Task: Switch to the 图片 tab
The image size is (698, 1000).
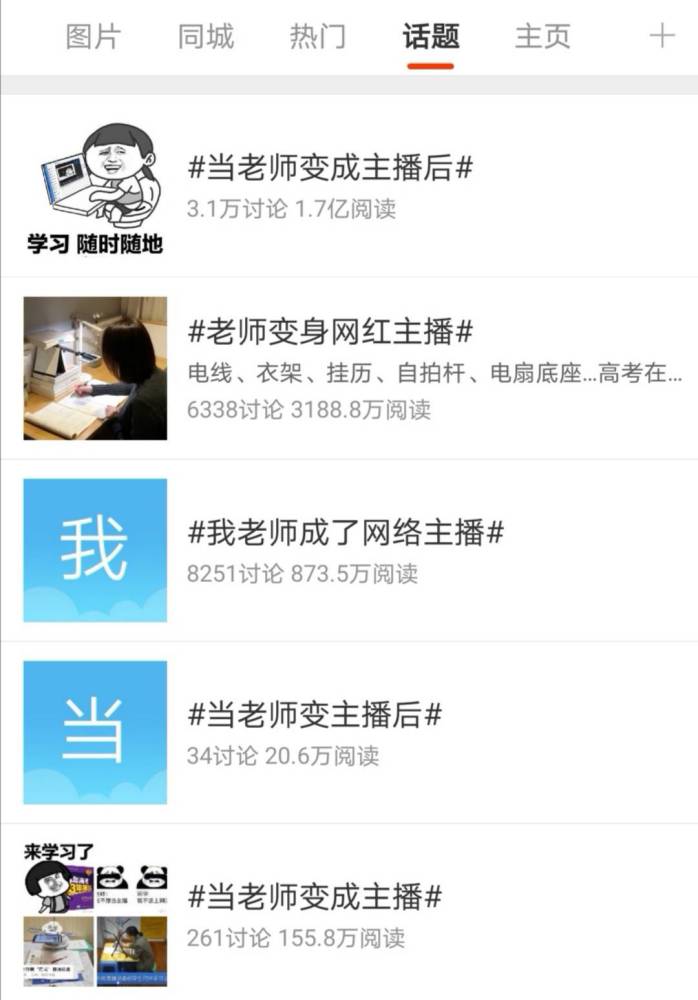Action: (x=93, y=37)
